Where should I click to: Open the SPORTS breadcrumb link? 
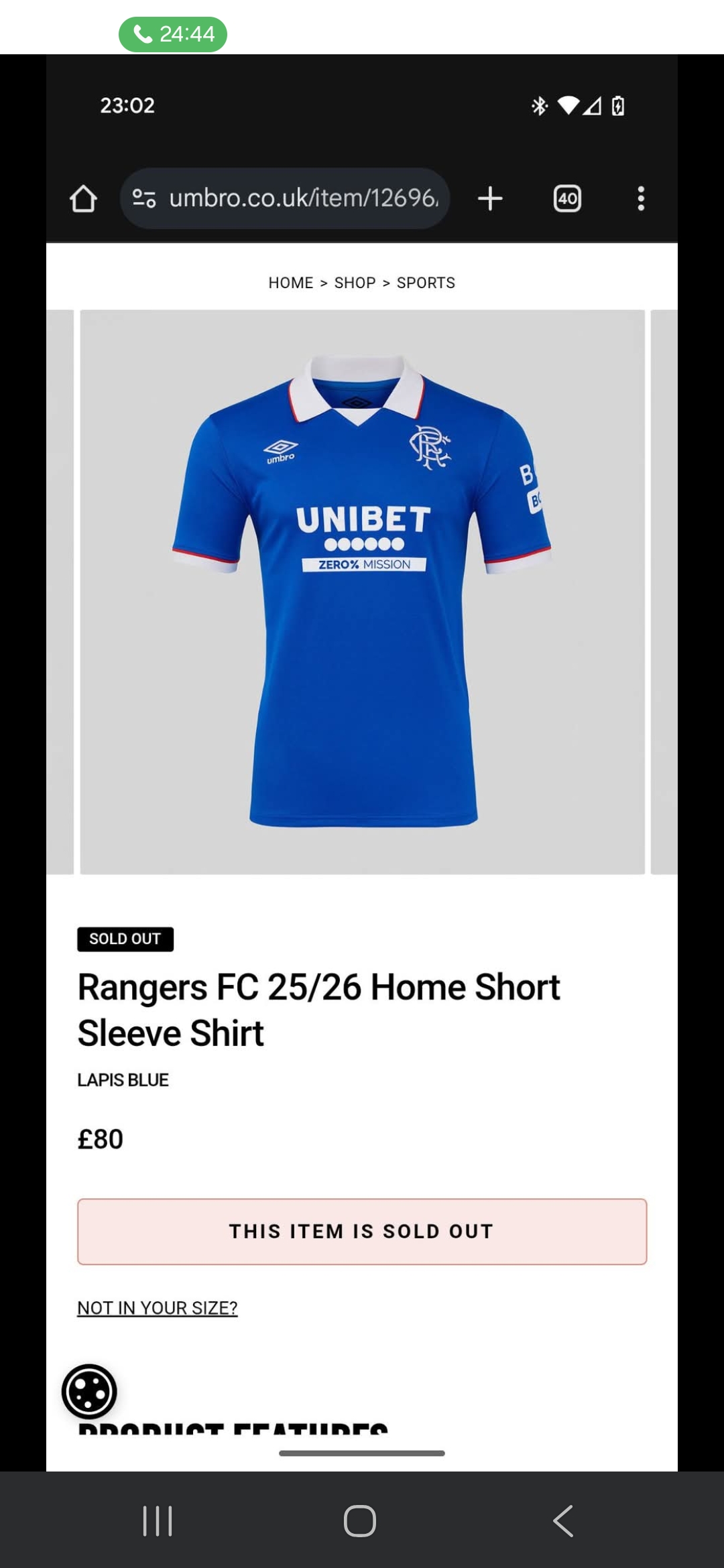426,283
